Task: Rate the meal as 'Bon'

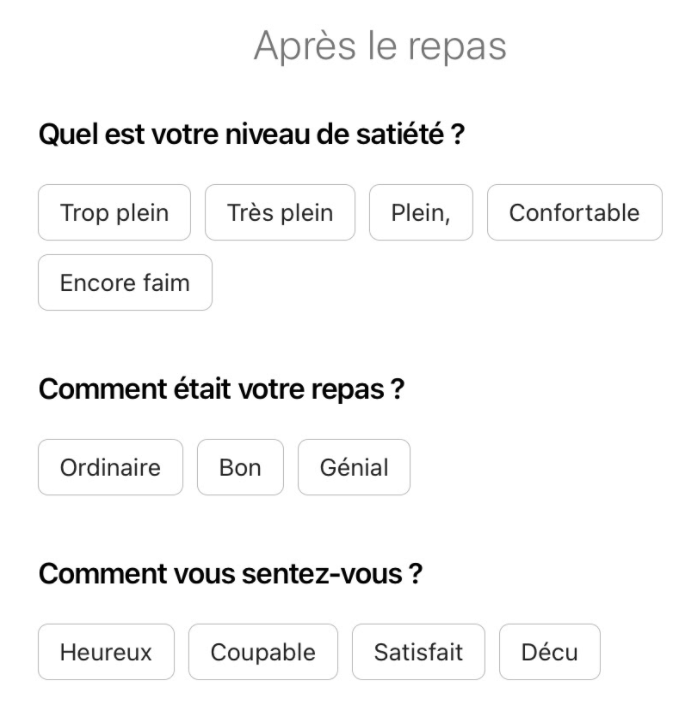Action: tap(240, 467)
